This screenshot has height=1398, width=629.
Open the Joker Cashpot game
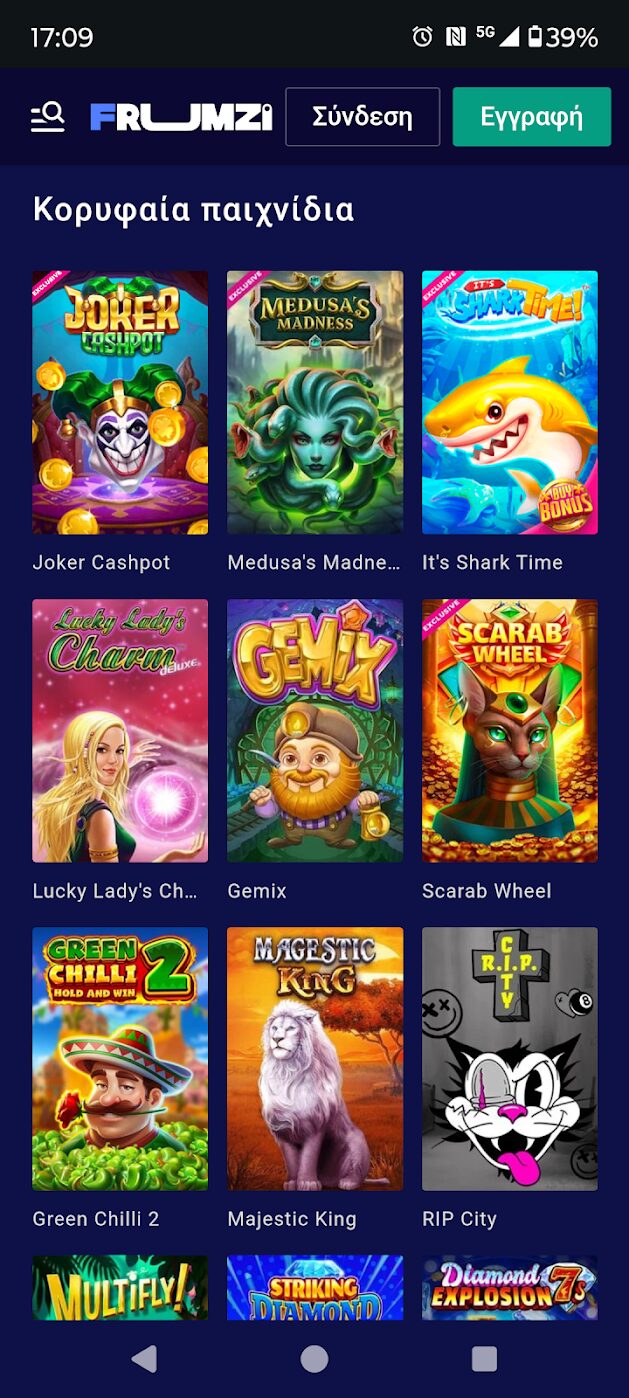tap(120, 402)
